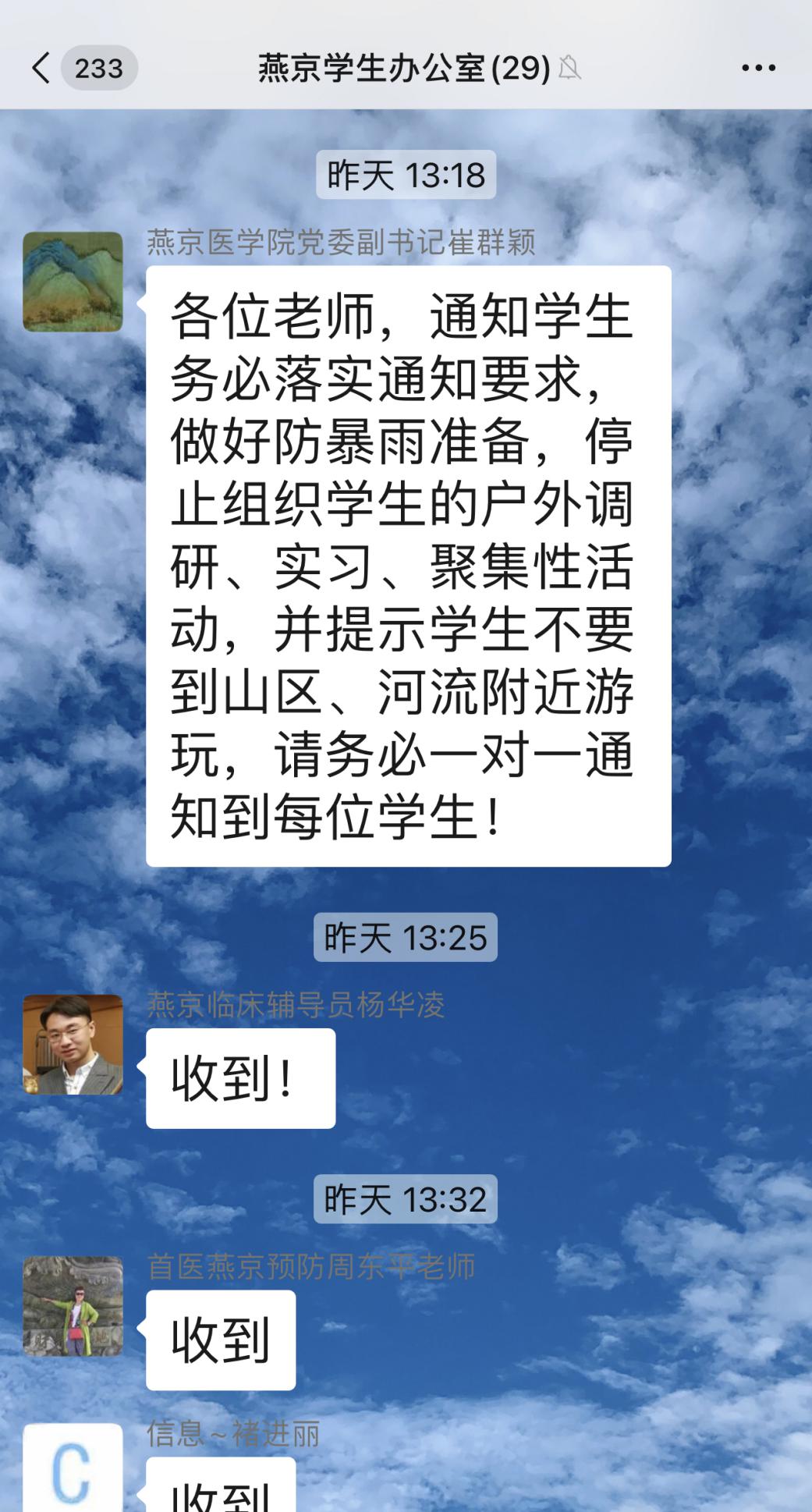Screen dimensions: 812x1512
Task: Go back to the chat list
Action: click(43, 69)
